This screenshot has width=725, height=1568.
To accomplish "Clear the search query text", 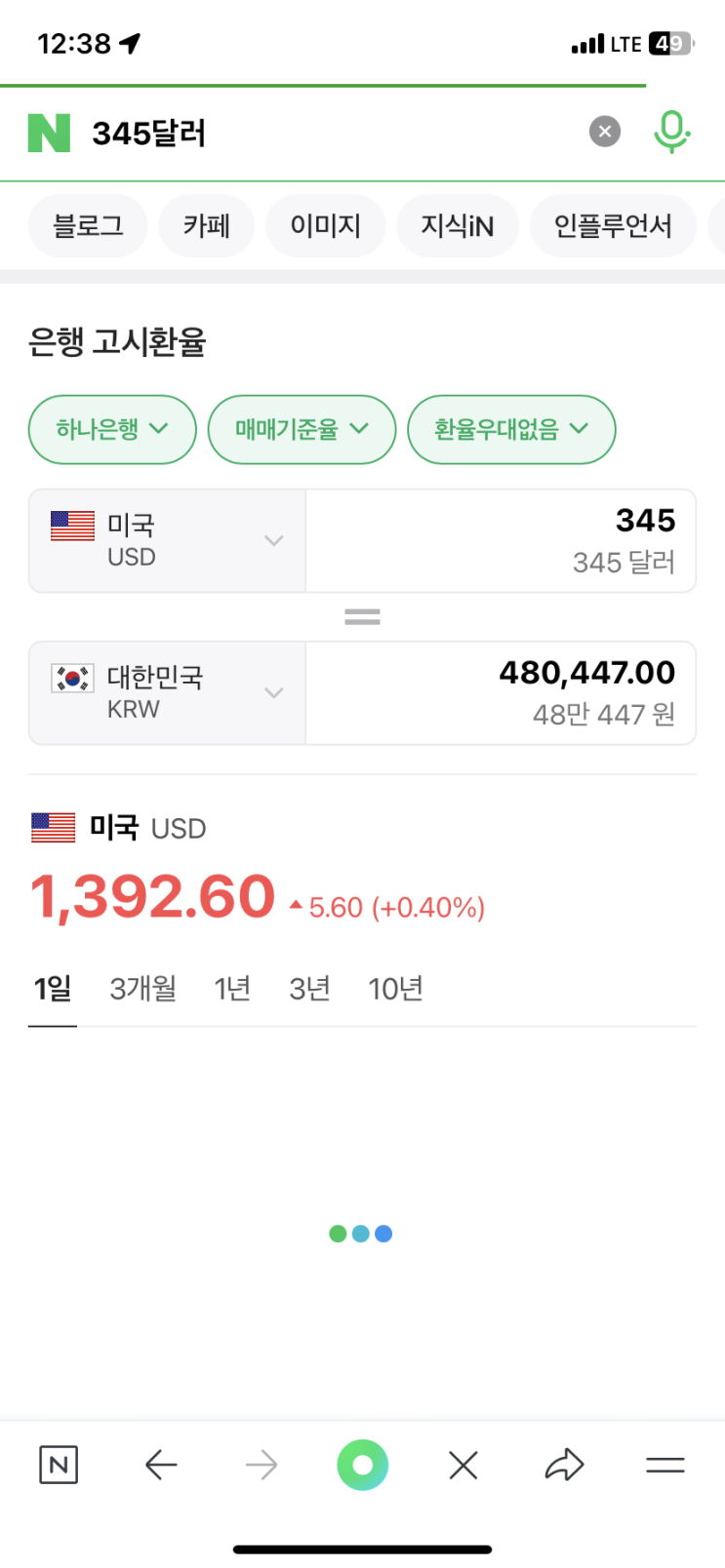I will [605, 131].
